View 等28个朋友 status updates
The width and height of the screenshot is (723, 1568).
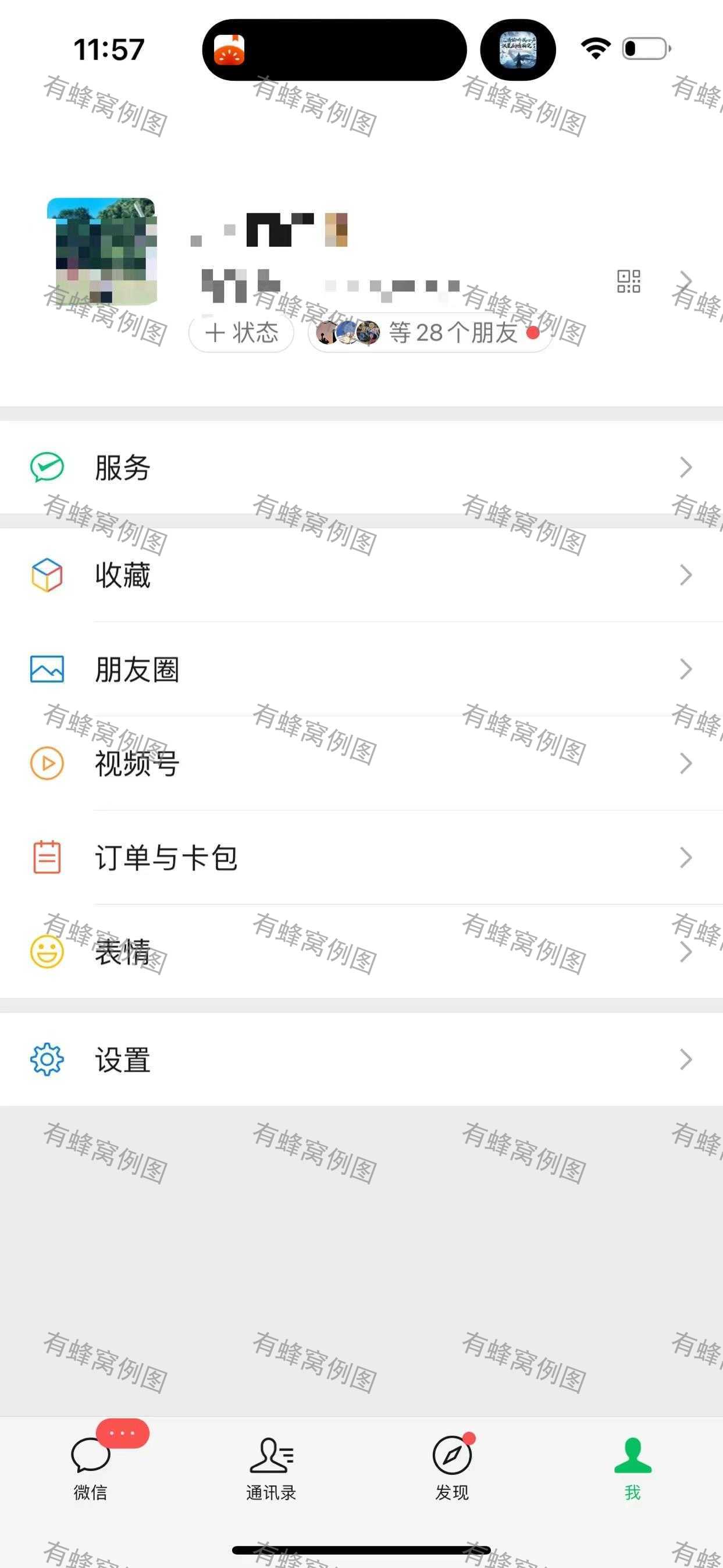430,333
